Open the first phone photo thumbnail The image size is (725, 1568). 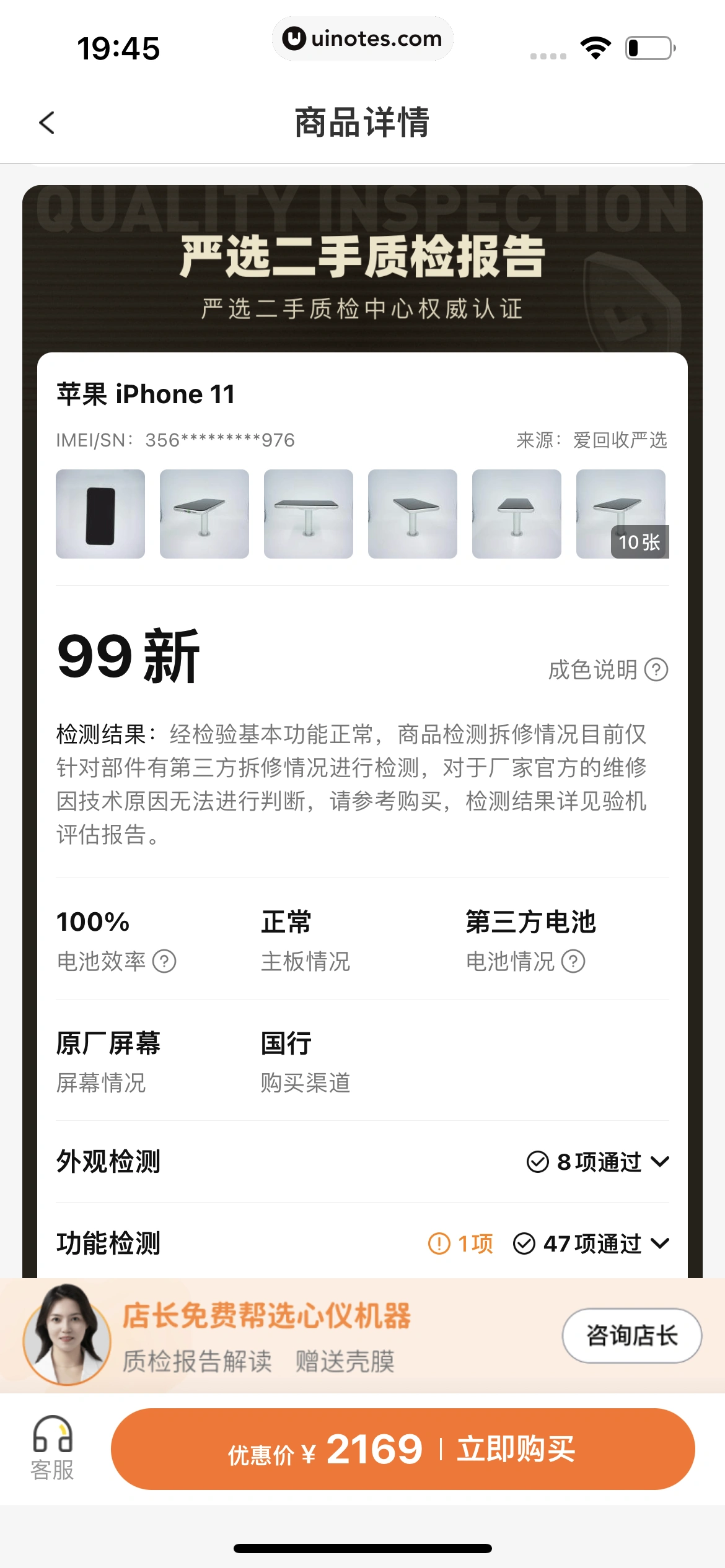(100, 514)
